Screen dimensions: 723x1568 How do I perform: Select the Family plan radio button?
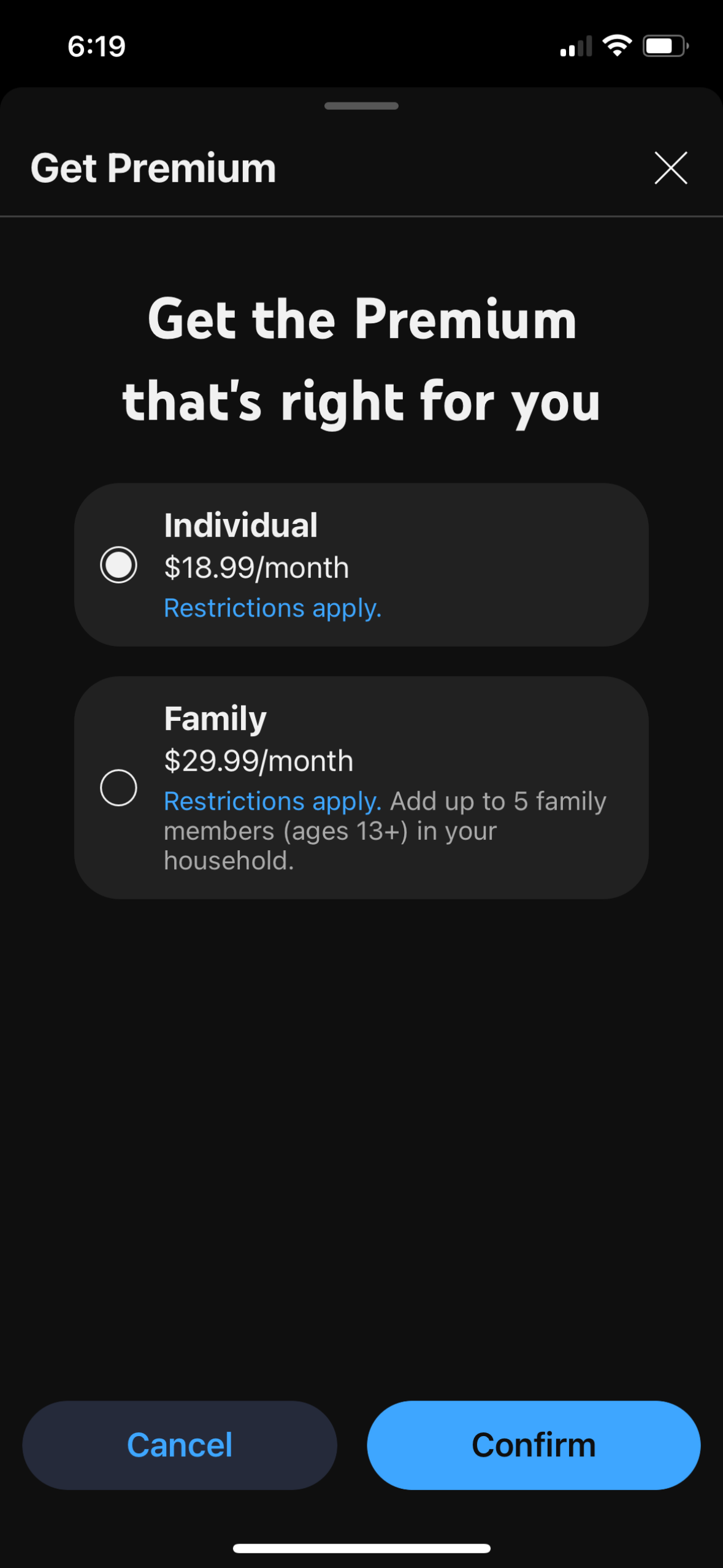(119, 786)
